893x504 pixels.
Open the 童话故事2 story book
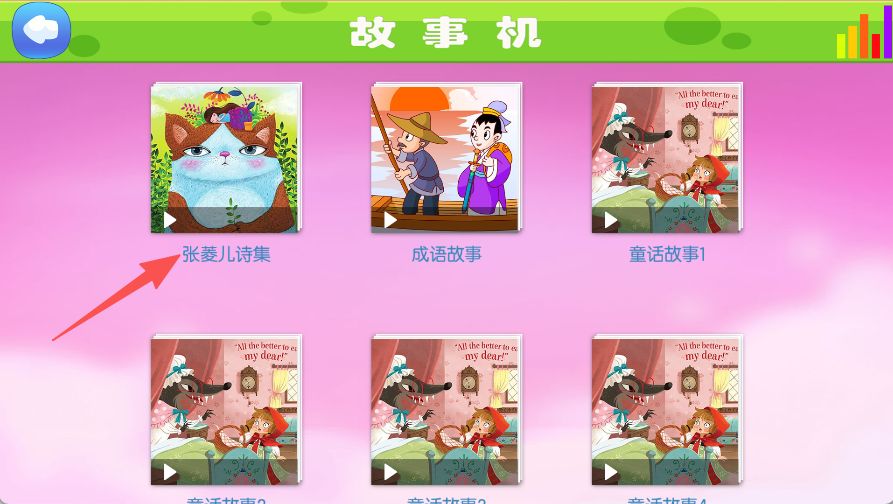225,410
